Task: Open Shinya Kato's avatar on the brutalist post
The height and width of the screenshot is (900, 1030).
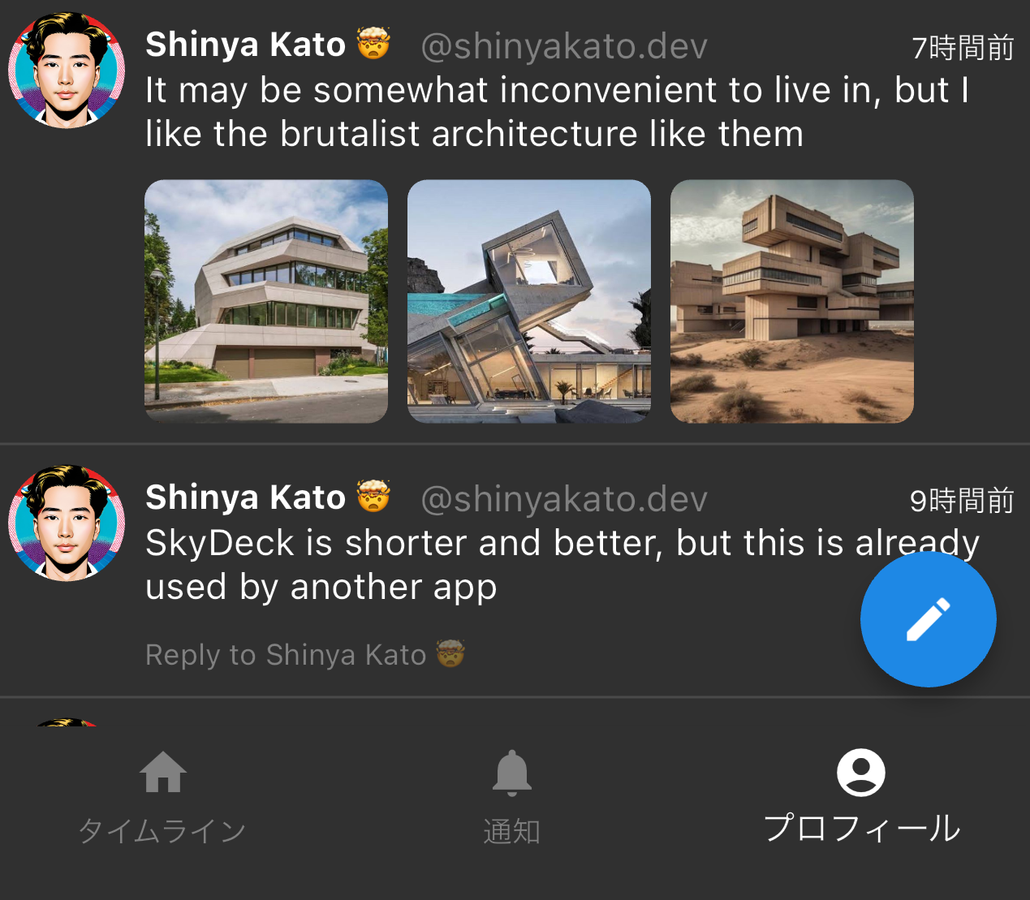Action: [x=66, y=71]
